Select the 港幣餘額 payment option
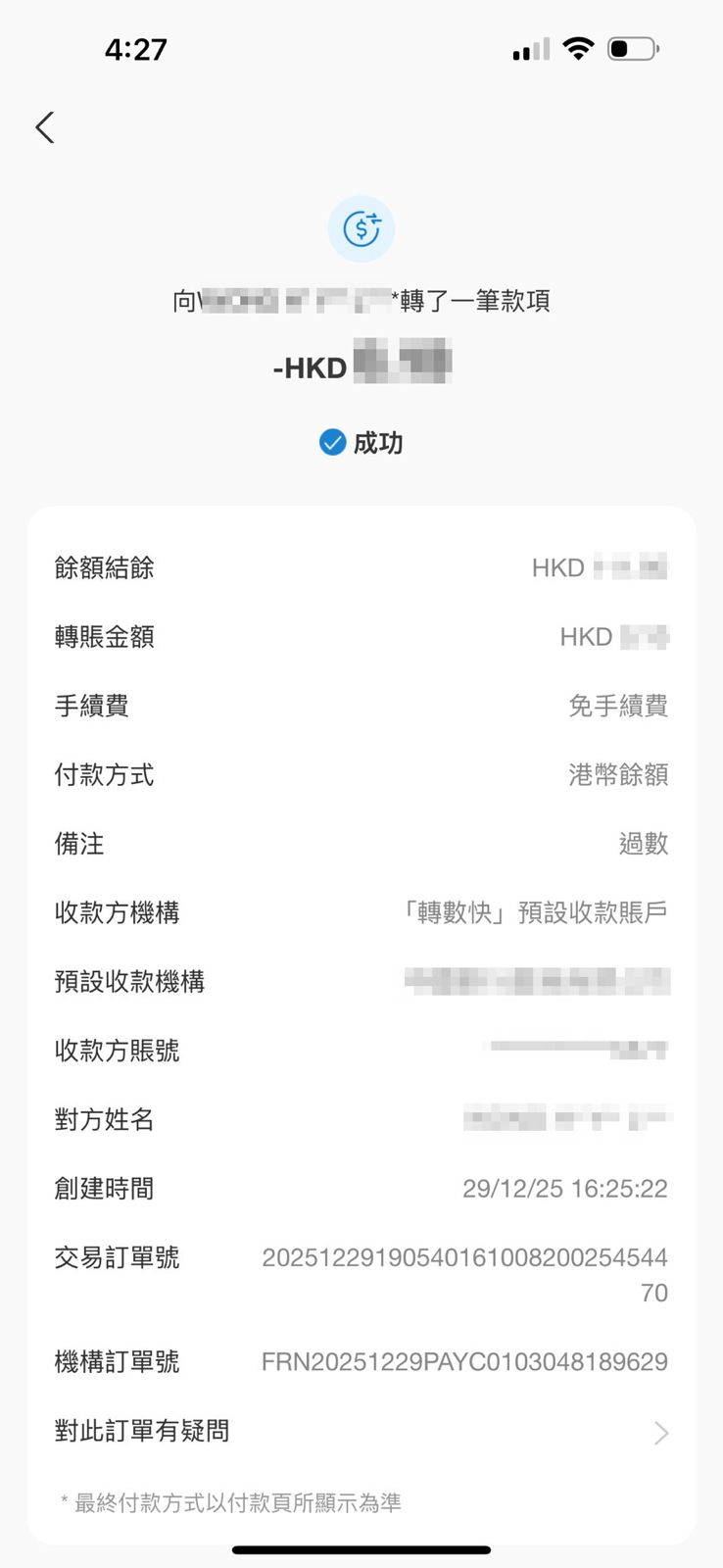 click(x=620, y=775)
